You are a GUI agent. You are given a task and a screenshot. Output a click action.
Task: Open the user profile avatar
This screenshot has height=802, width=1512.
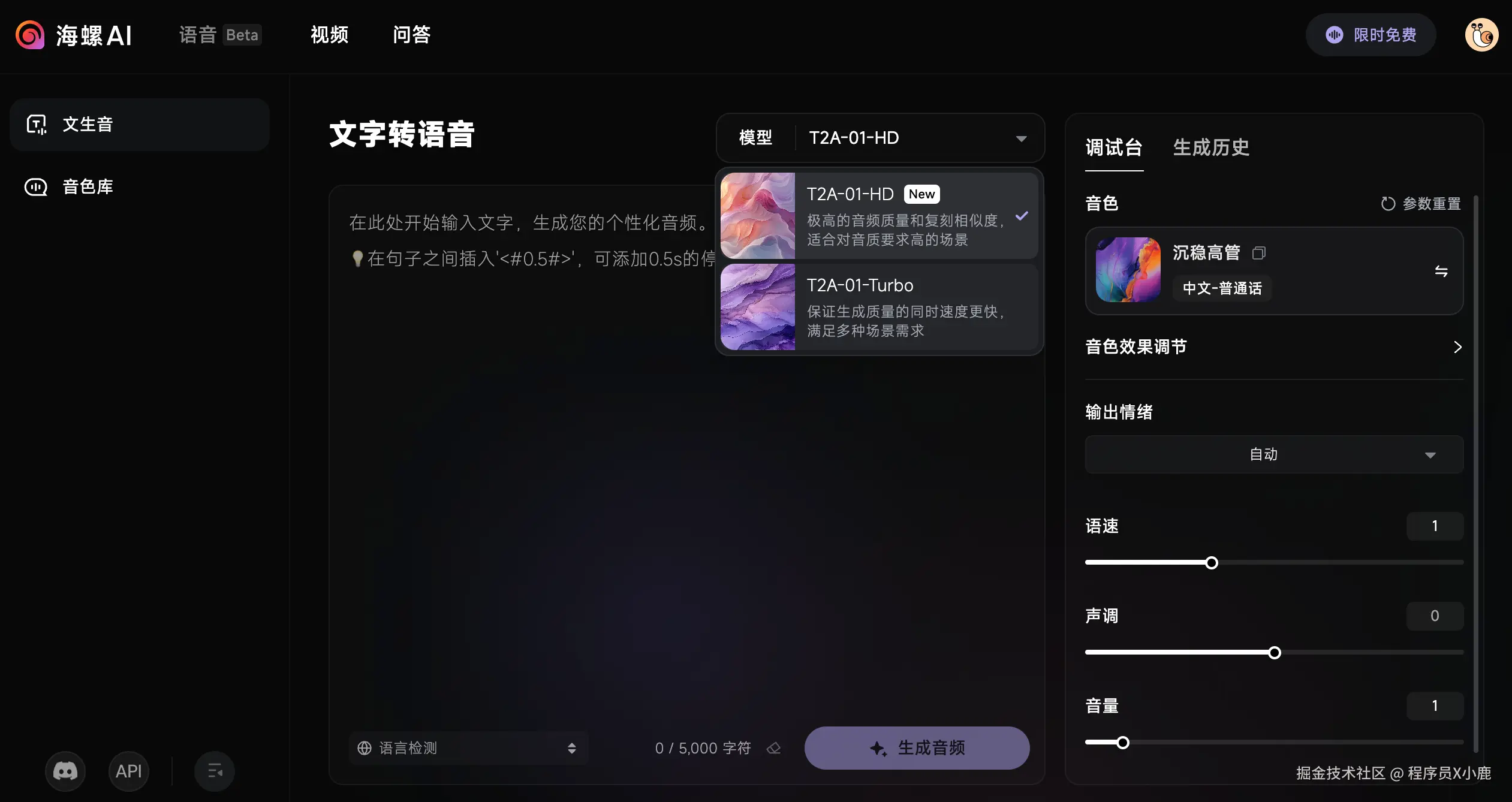(x=1481, y=35)
